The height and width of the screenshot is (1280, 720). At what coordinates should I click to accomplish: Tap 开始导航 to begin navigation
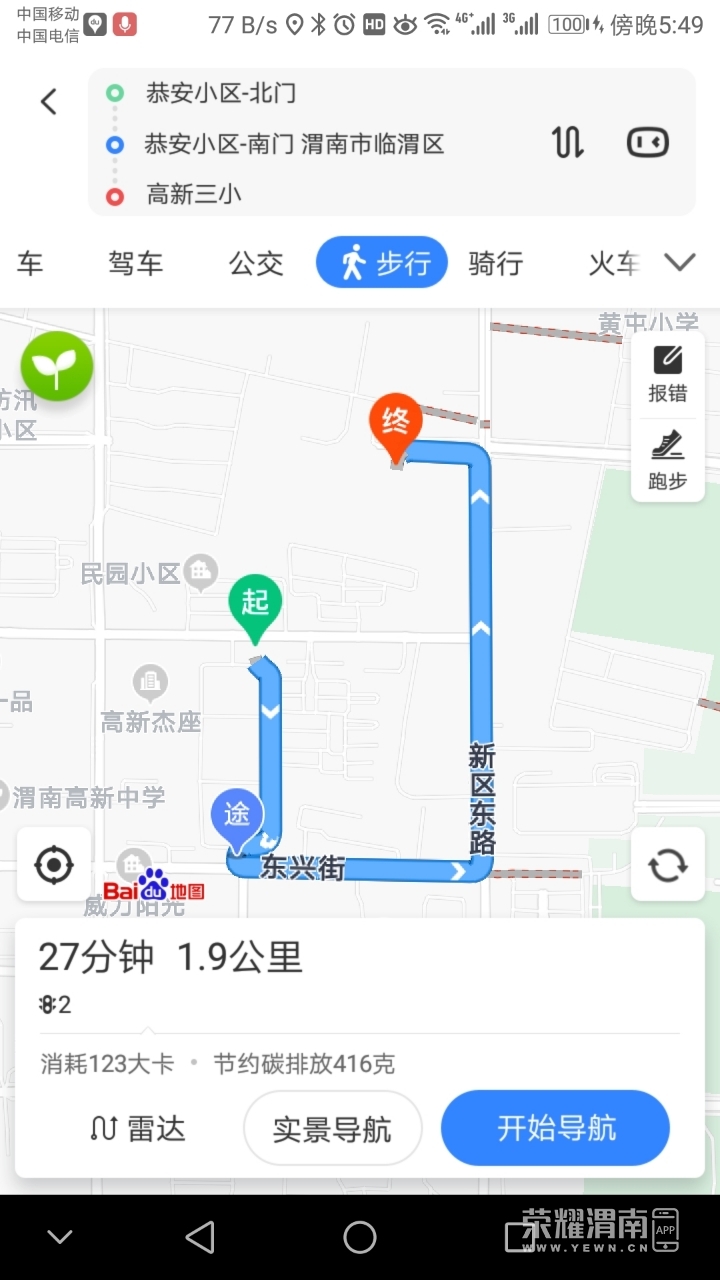click(556, 1128)
